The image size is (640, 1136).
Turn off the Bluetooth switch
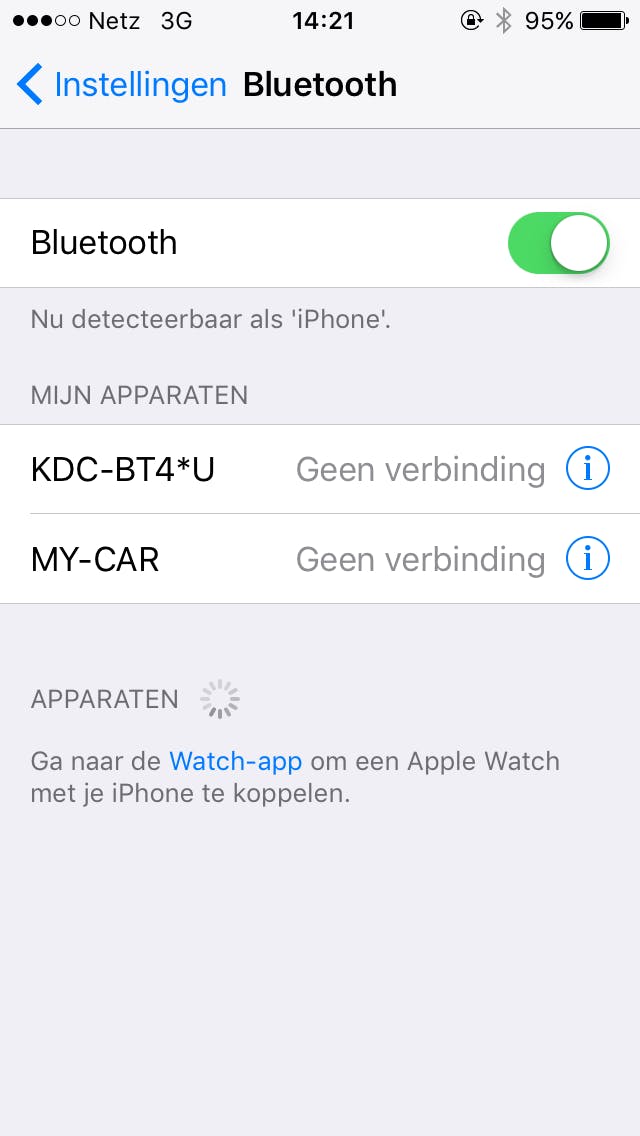click(558, 243)
